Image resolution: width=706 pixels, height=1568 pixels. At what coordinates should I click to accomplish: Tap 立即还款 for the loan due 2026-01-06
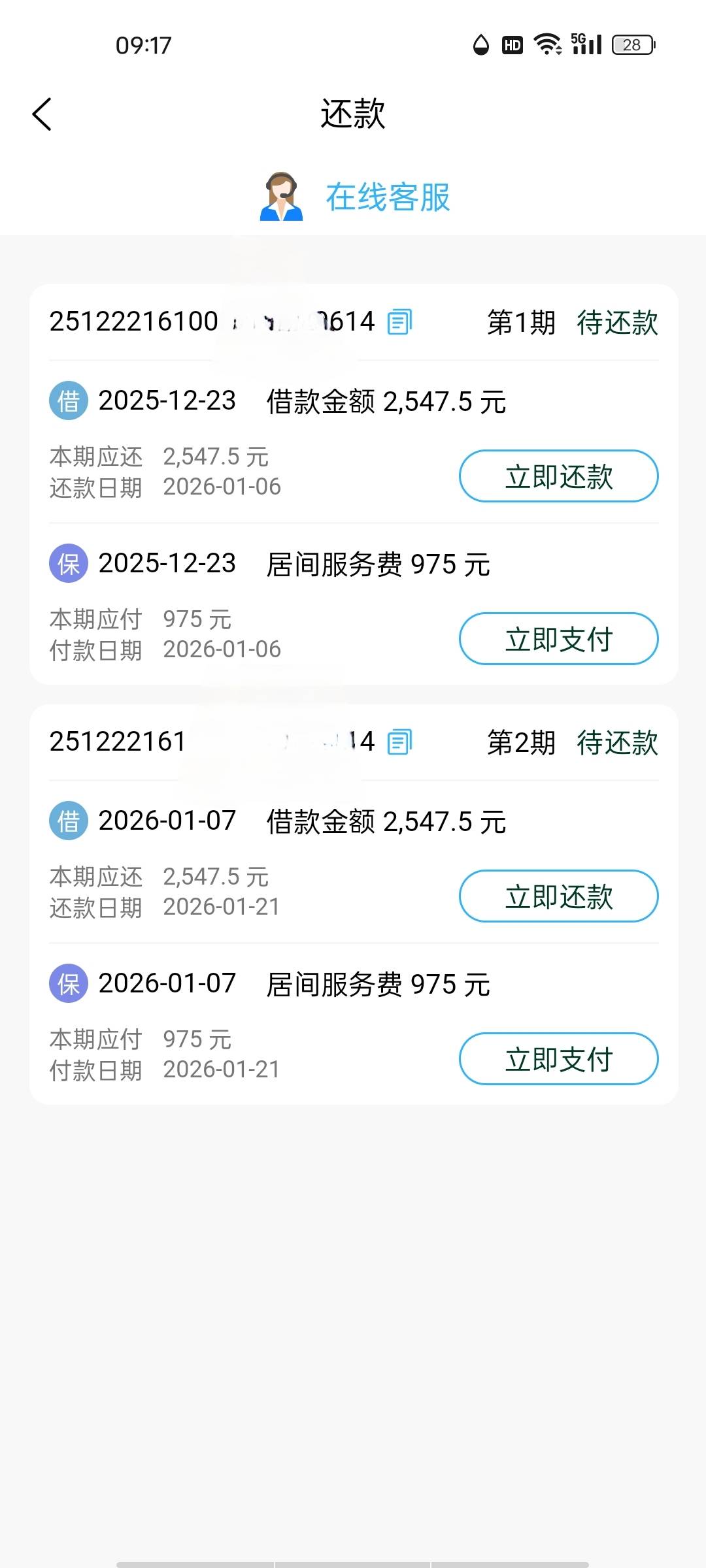click(x=559, y=476)
